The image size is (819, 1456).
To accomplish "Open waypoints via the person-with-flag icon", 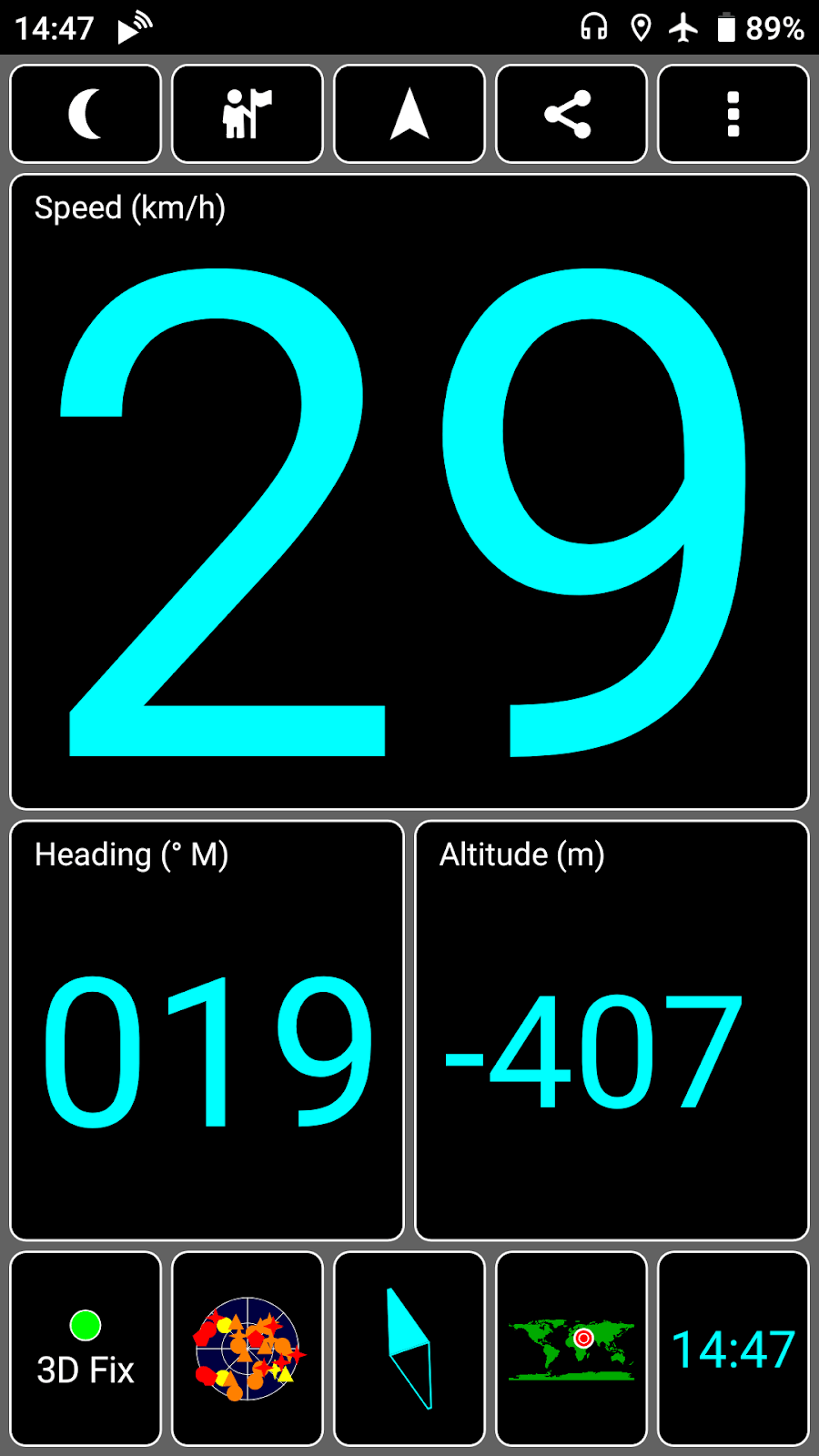I will (x=248, y=115).
